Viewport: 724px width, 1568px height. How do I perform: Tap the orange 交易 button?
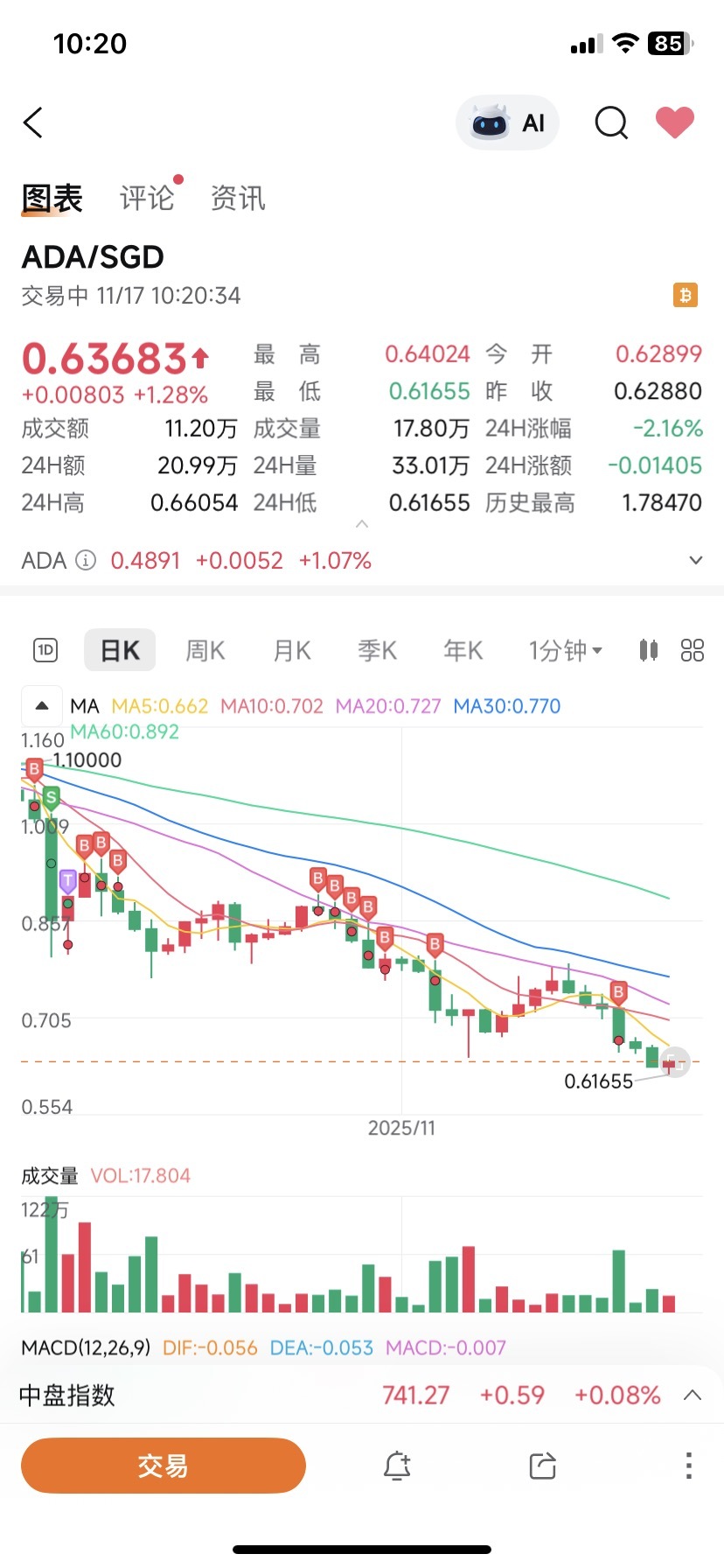pyautogui.click(x=164, y=1465)
